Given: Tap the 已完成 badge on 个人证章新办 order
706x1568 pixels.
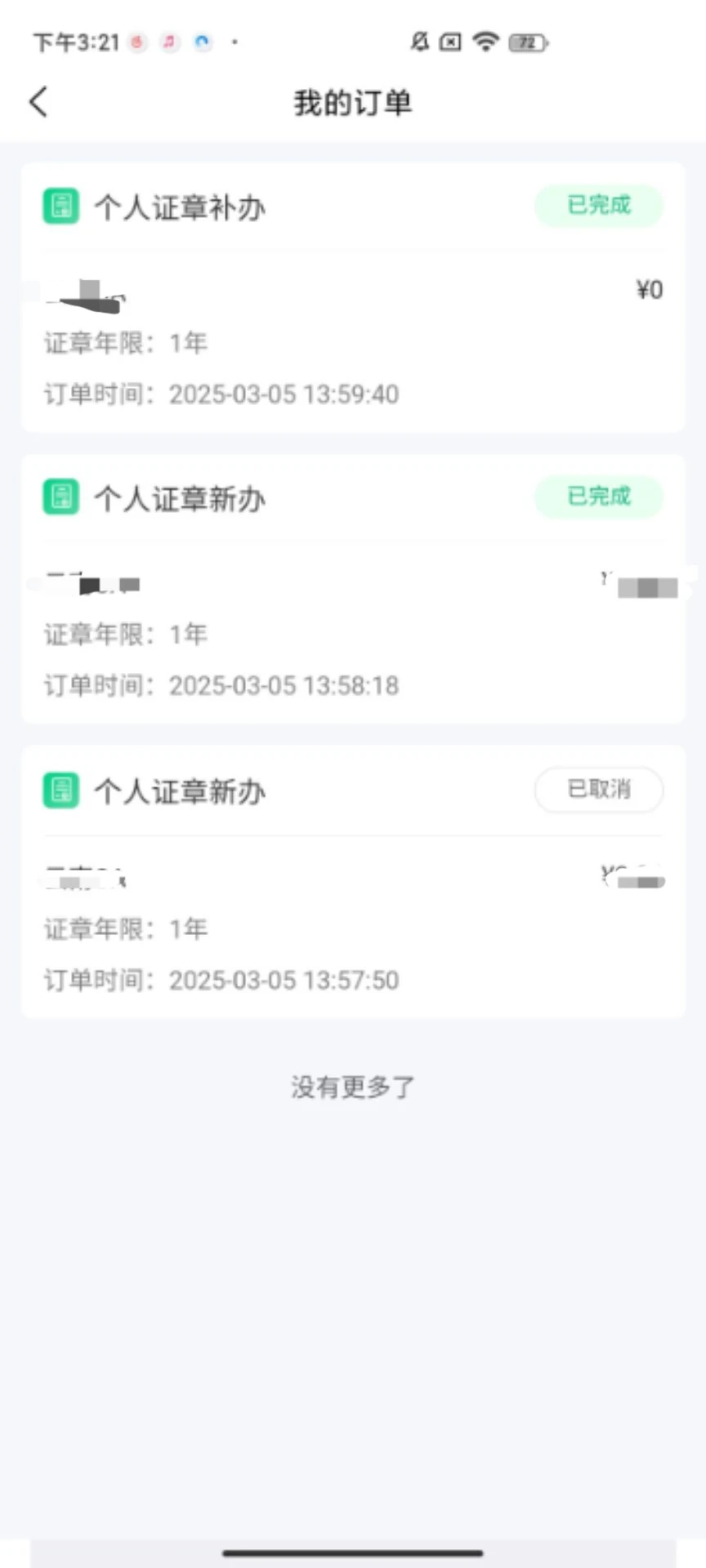Looking at the screenshot, I should click(598, 497).
